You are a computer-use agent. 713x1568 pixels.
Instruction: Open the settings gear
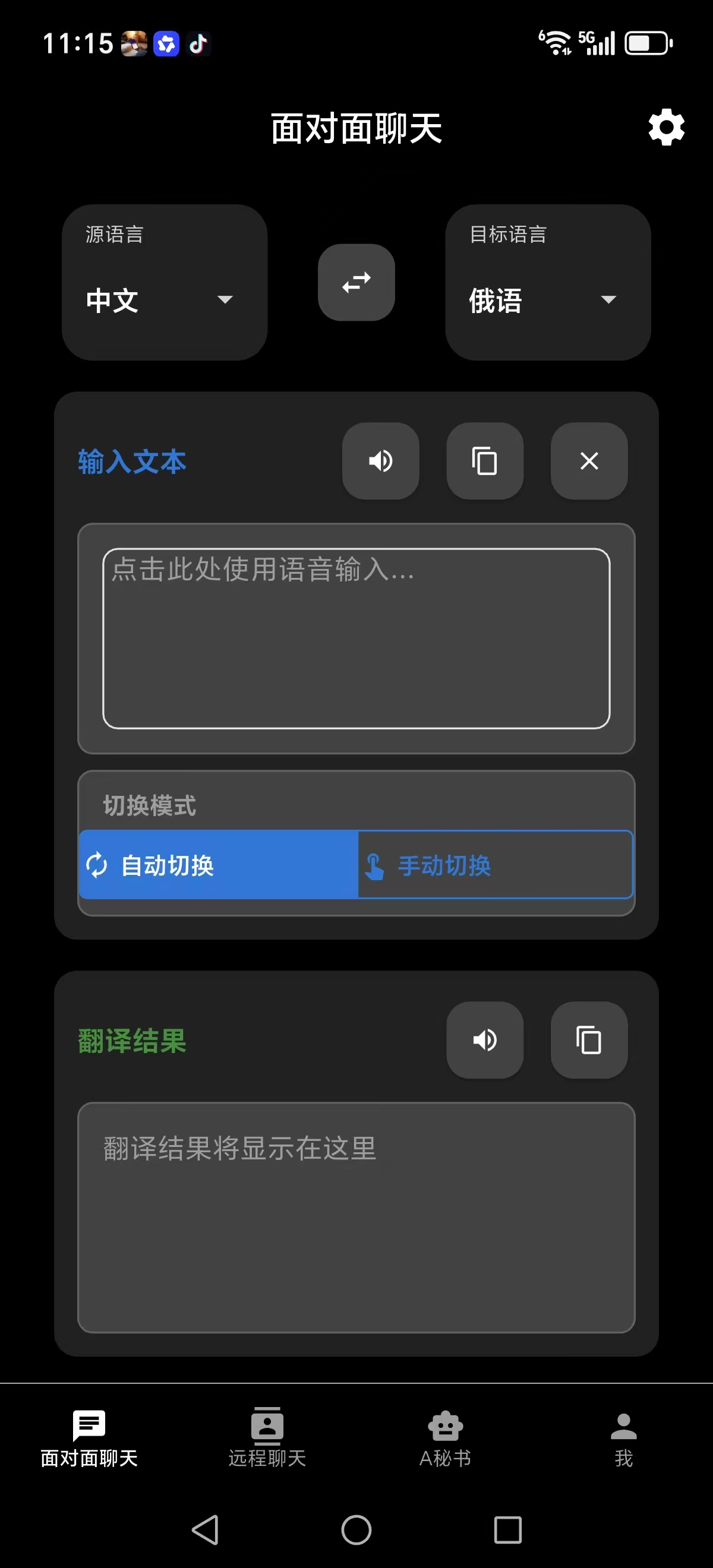(x=666, y=128)
